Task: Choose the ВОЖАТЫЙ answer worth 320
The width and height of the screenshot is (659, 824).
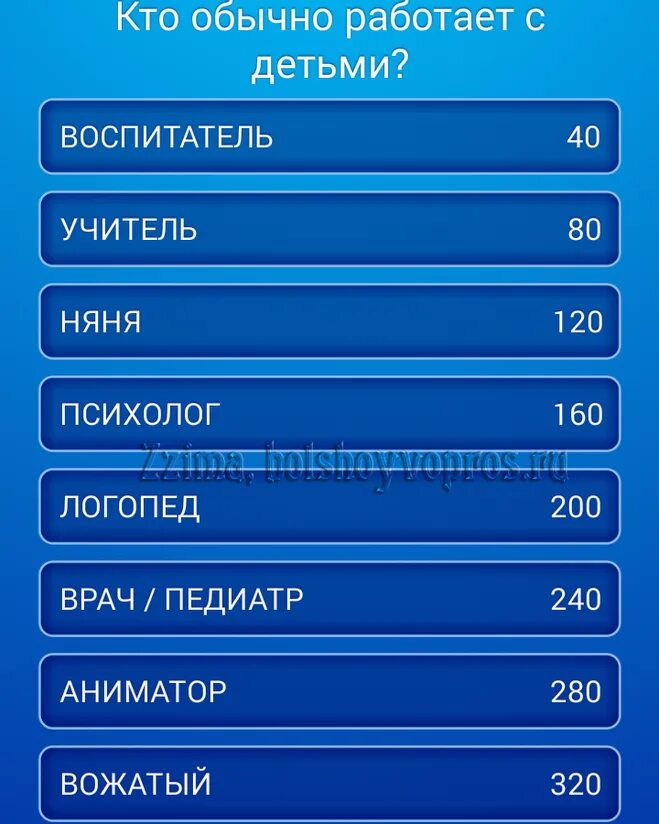Action: tap(330, 784)
